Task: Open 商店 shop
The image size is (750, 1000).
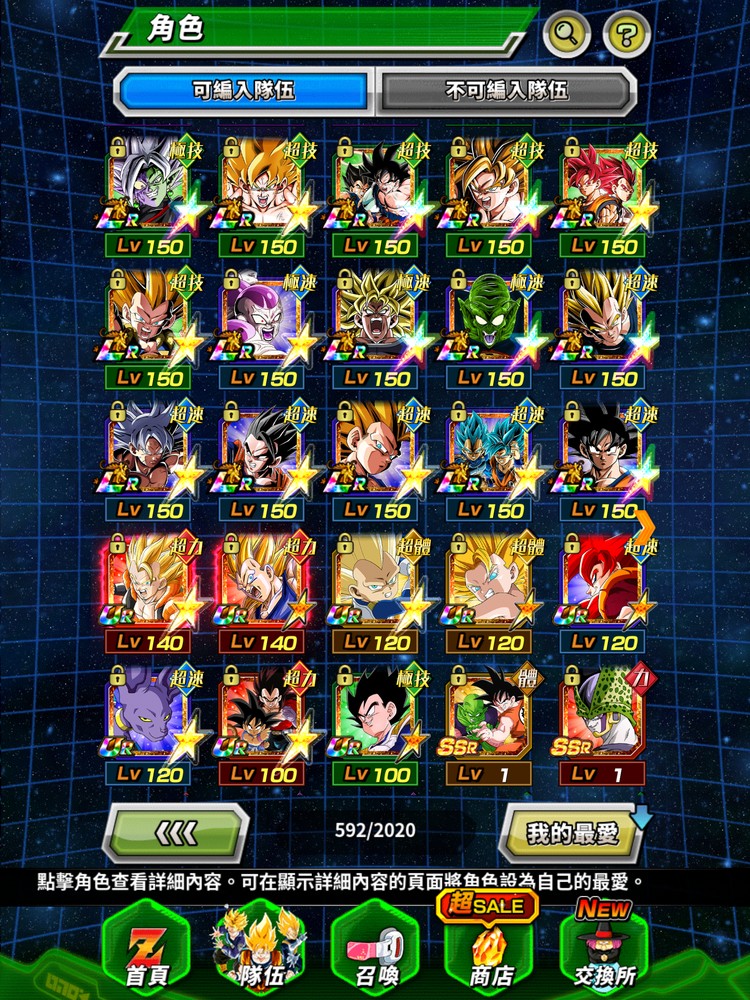Action: point(490,950)
